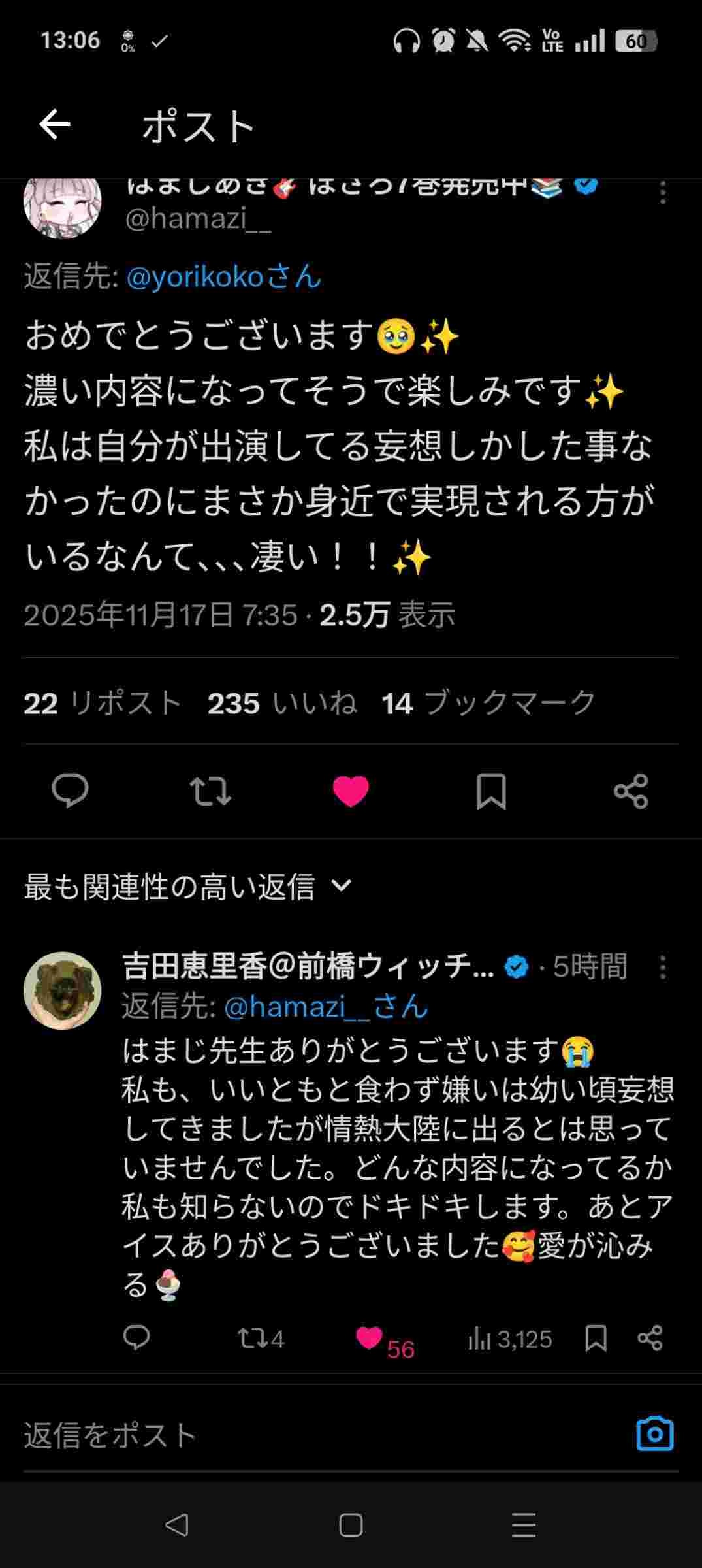Image resolution: width=702 pixels, height=1568 pixels.
Task: Open @hamazi__ profile avatar
Action: click(63, 204)
